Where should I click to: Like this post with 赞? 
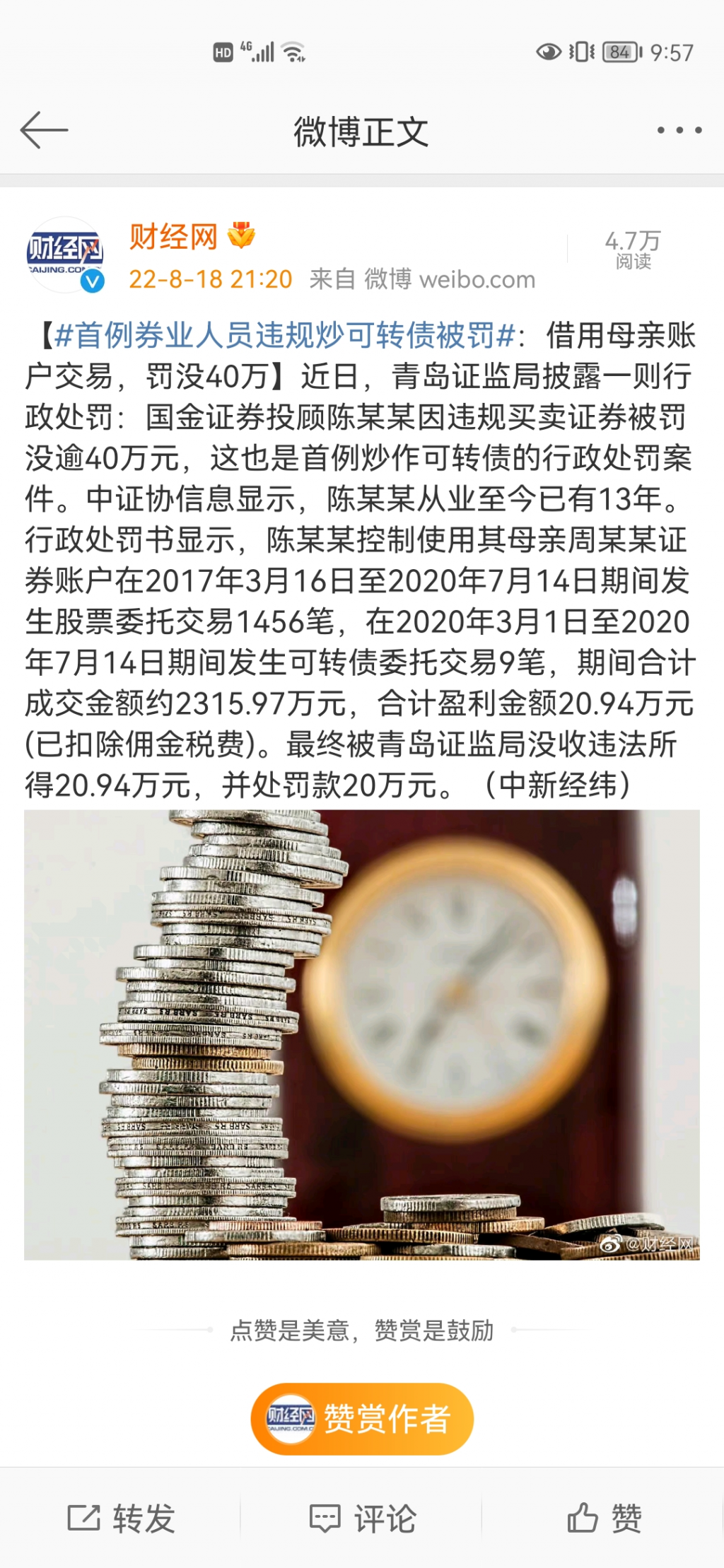pos(604,1518)
